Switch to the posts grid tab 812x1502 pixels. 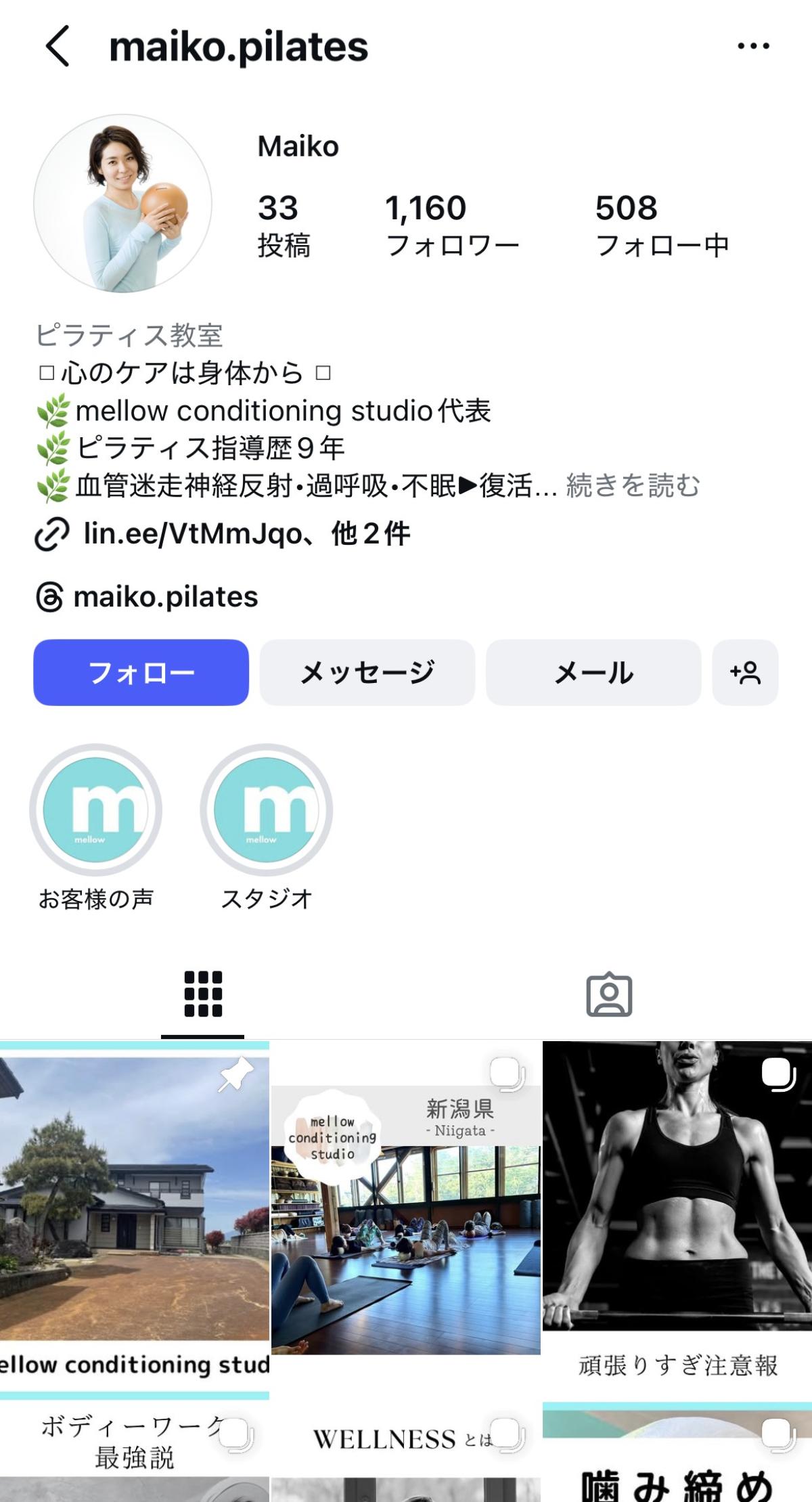(x=202, y=994)
